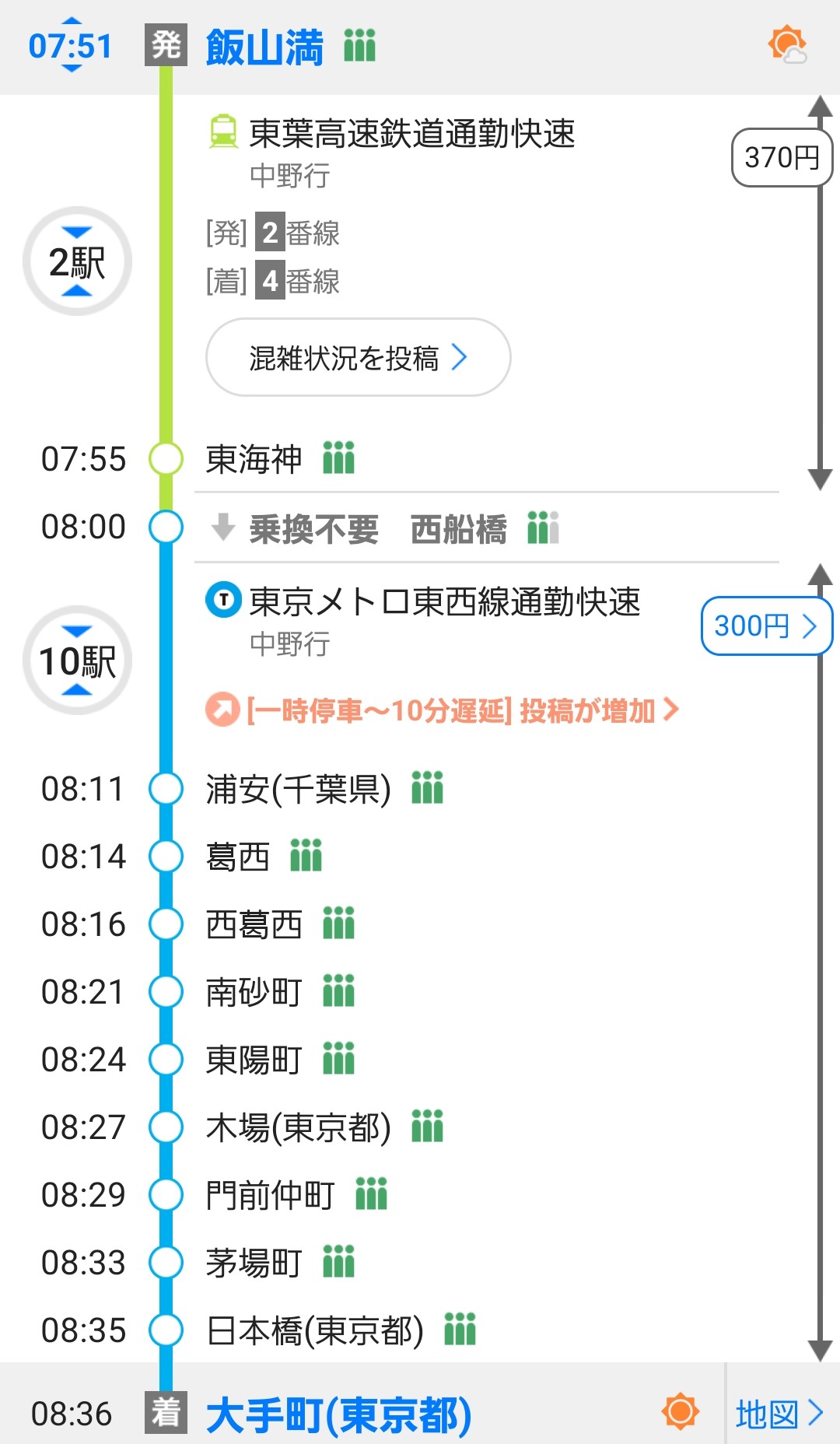This screenshot has width=840, height=1444.
Task: Open the 300円 fare details
Action: [x=765, y=626]
